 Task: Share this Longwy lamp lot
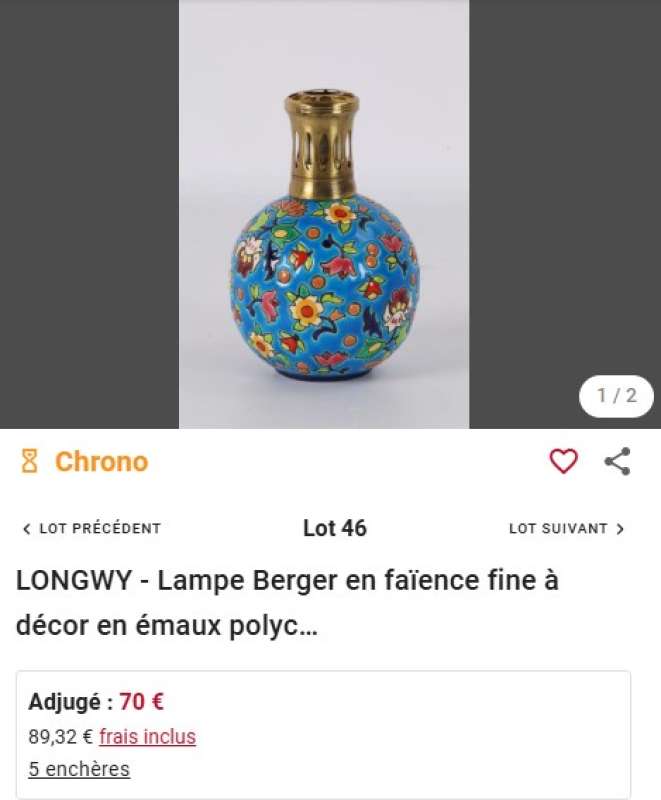618,461
